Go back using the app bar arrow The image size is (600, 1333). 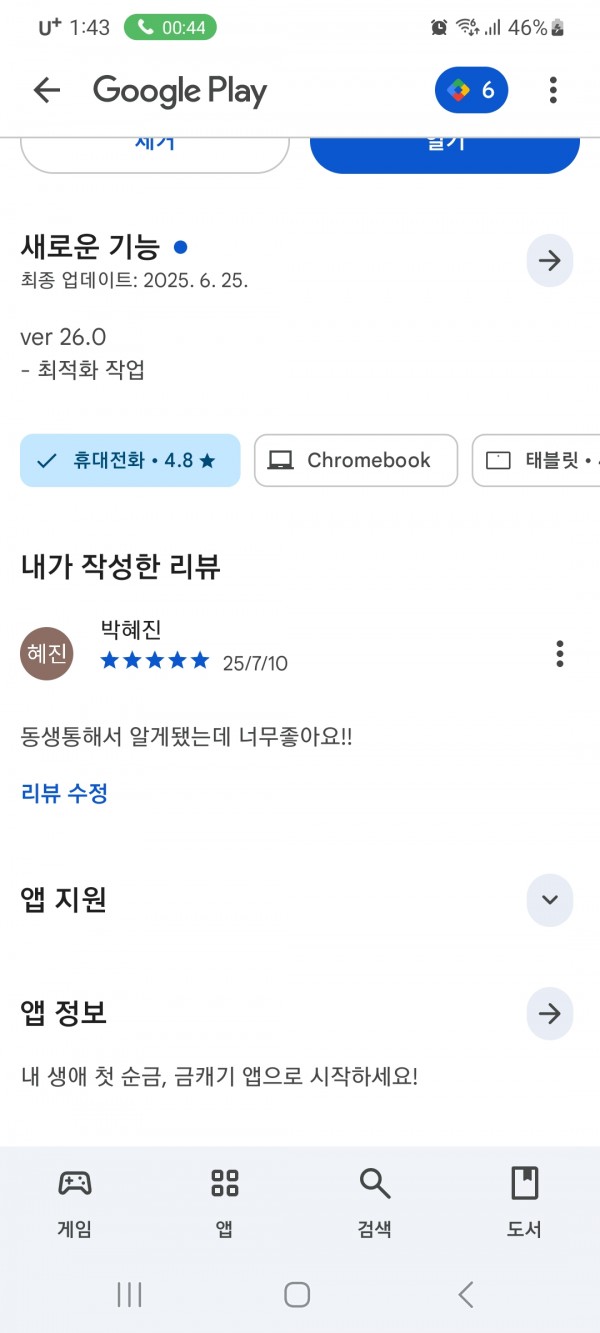pyautogui.click(x=47, y=91)
